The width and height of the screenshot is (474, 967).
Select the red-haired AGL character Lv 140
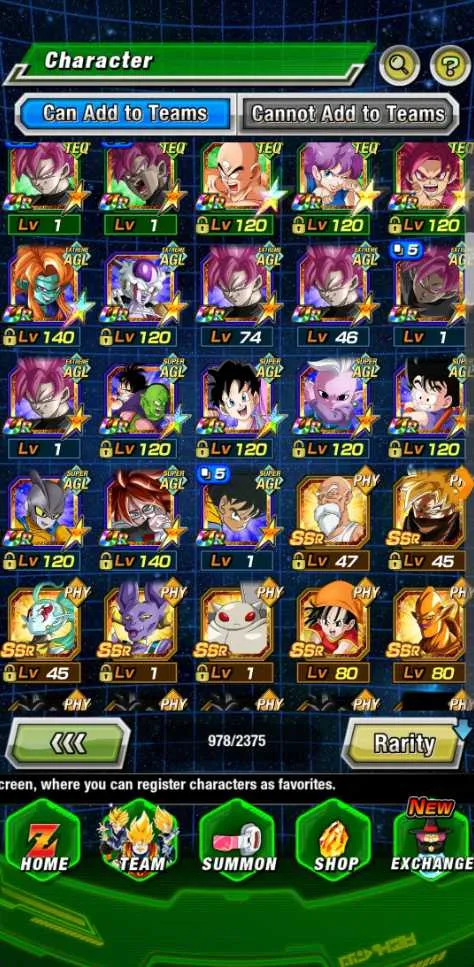141,519
